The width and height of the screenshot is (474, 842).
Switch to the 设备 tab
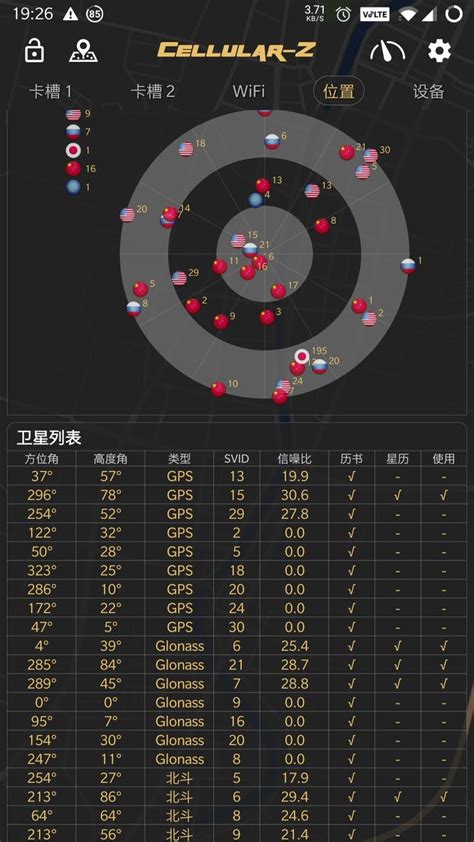pos(428,92)
